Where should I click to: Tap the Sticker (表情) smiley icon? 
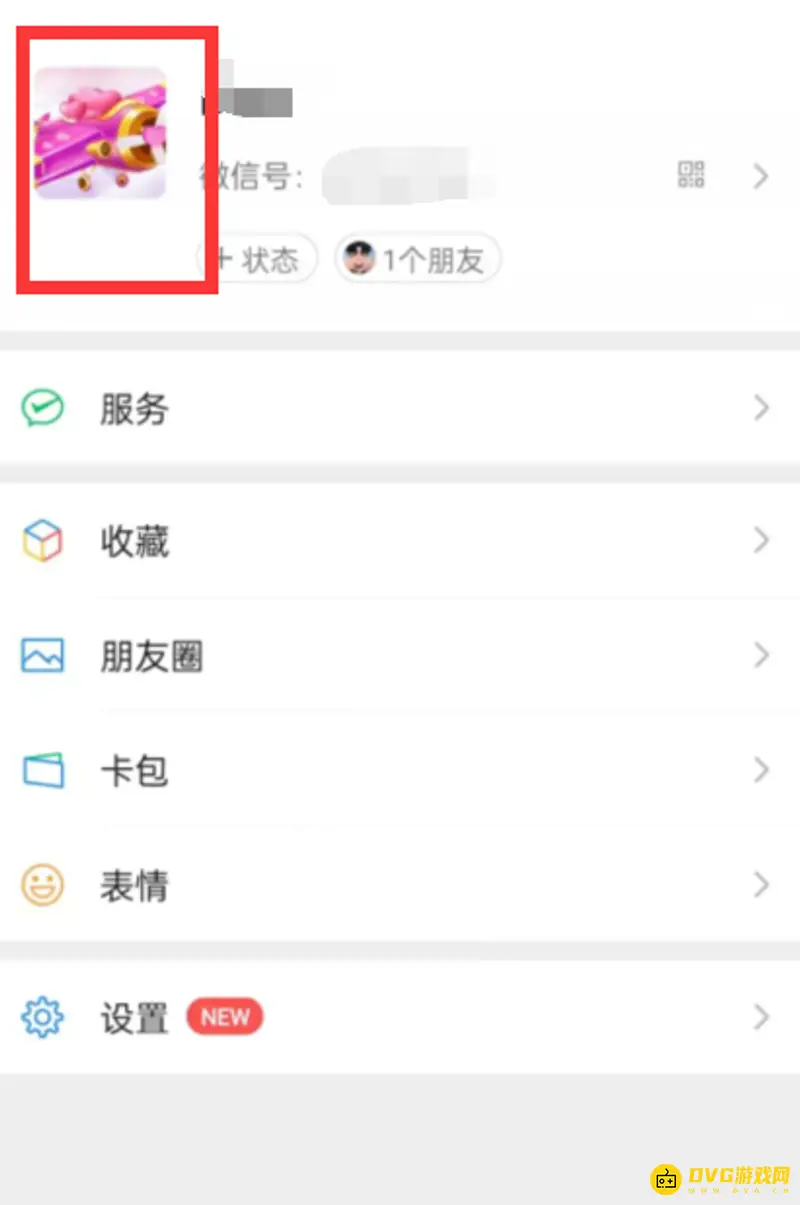click(x=42, y=885)
